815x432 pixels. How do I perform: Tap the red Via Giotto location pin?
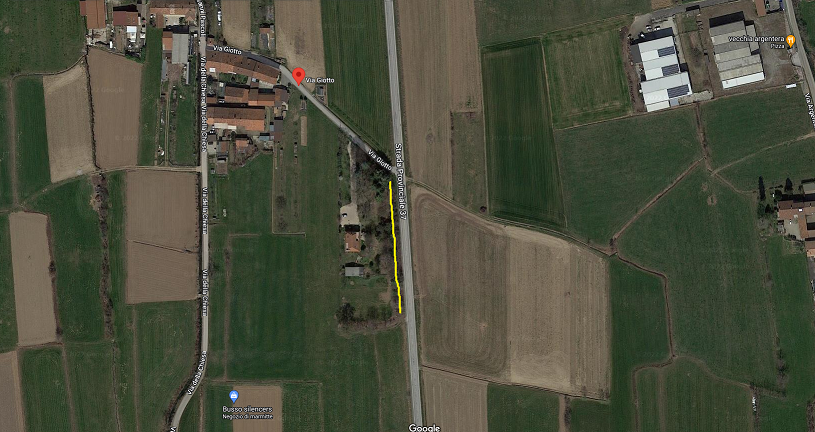tap(298, 74)
